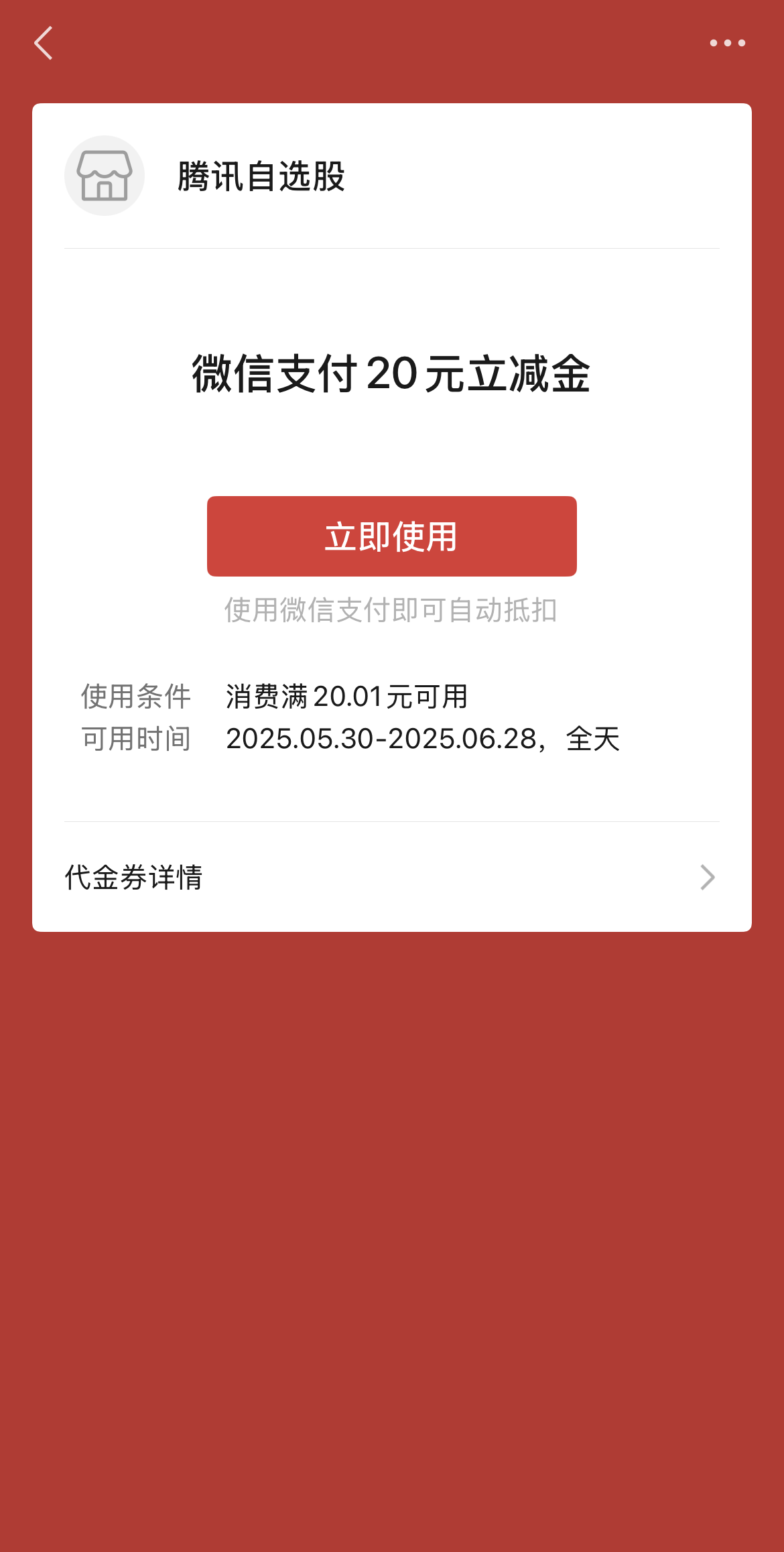Go back using the top-left arrow
Image resolution: width=784 pixels, height=1552 pixels.
coord(44,44)
